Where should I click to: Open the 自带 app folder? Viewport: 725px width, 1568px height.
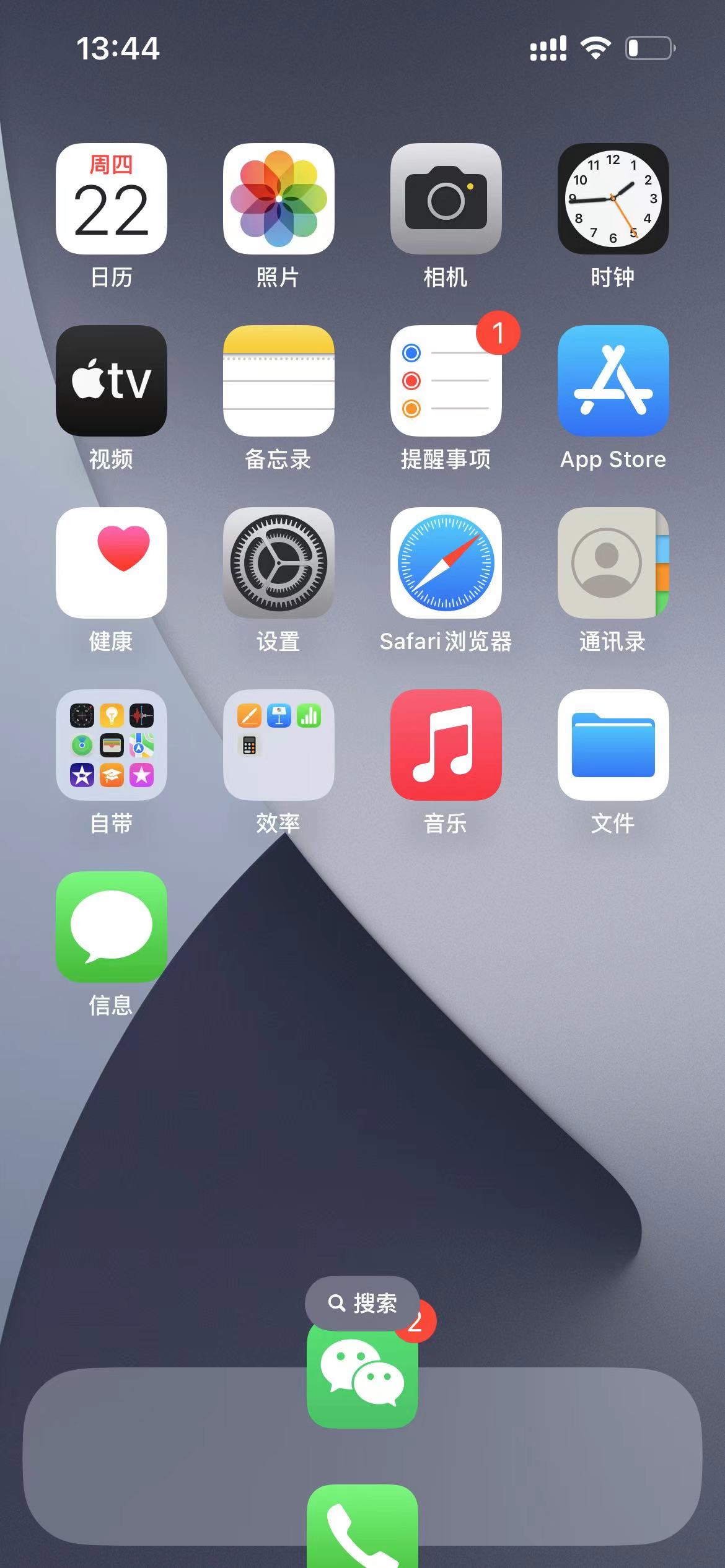tap(112, 745)
